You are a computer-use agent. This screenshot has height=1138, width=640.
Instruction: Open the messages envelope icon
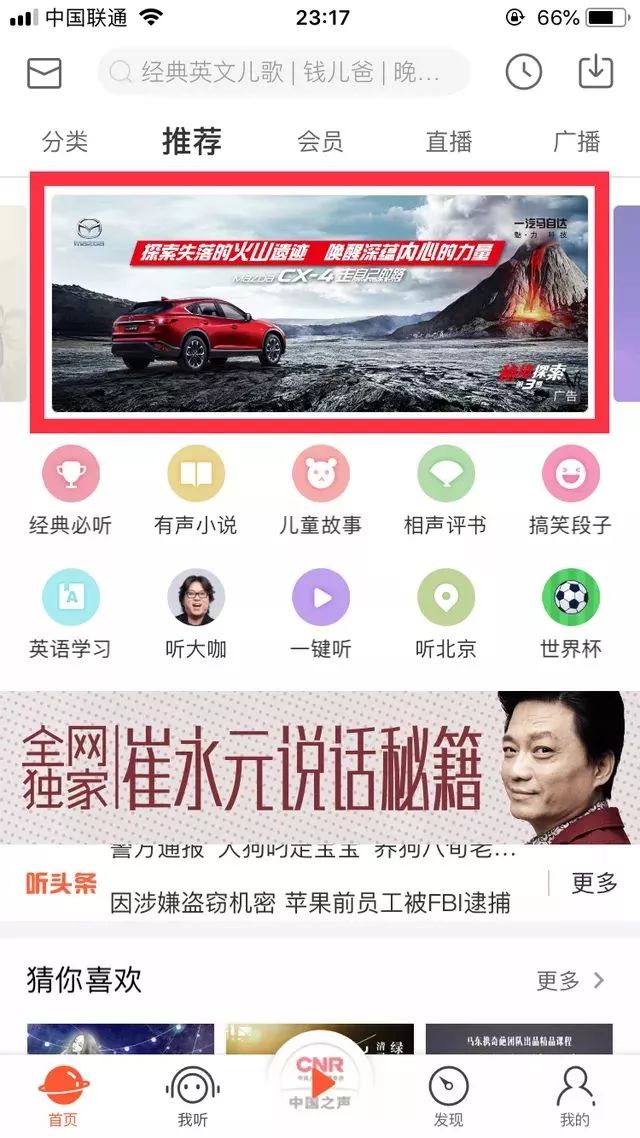[x=44, y=72]
